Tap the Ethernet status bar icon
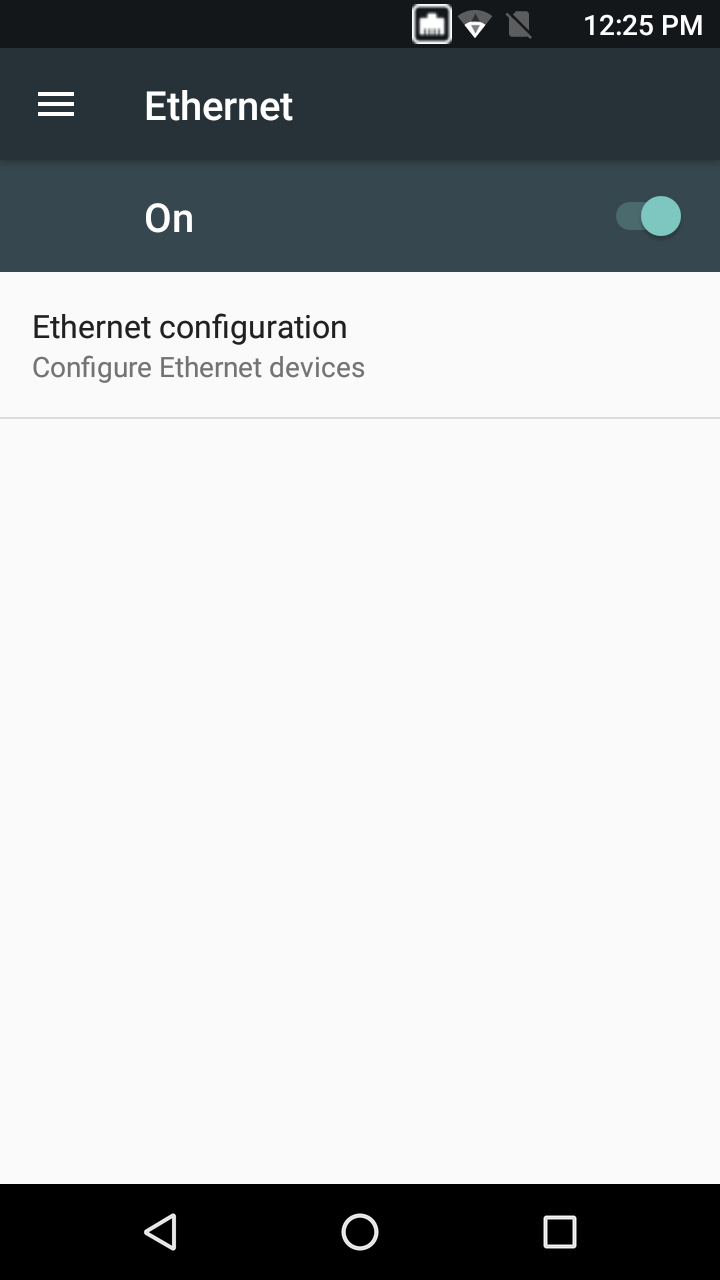The width and height of the screenshot is (720, 1280). (x=430, y=23)
